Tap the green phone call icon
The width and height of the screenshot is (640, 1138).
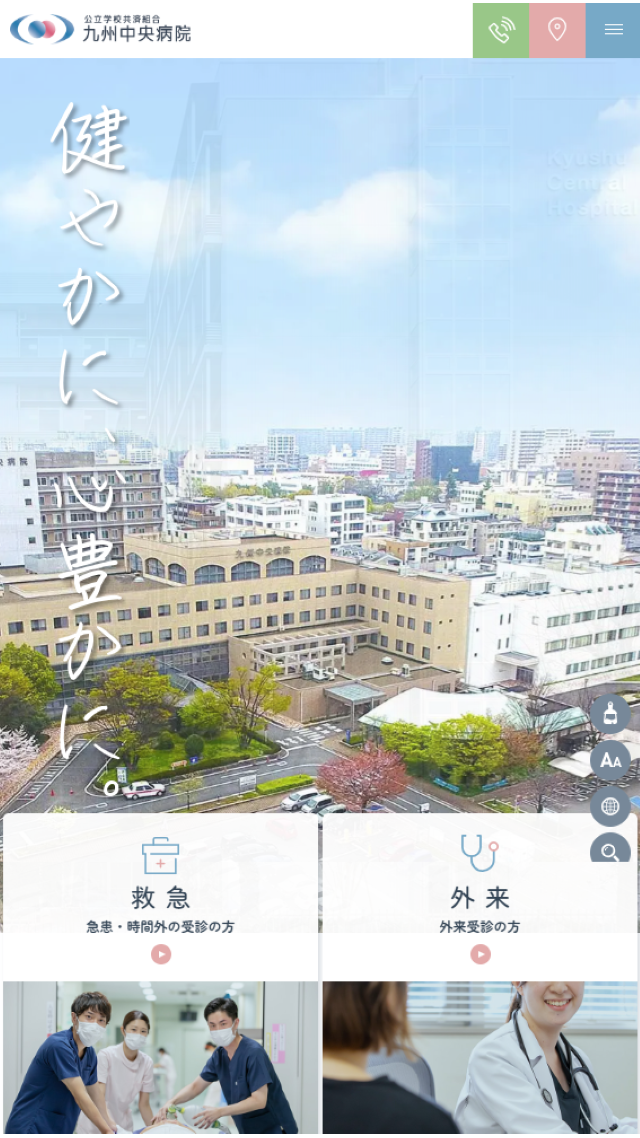pos(501,30)
